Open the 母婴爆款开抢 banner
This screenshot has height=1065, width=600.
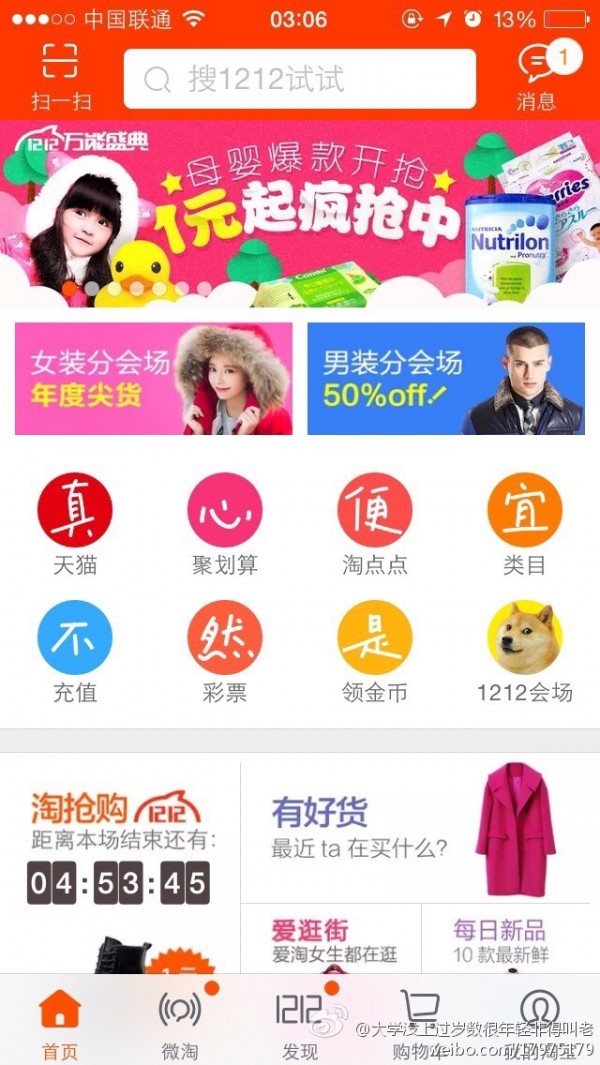[x=300, y=213]
